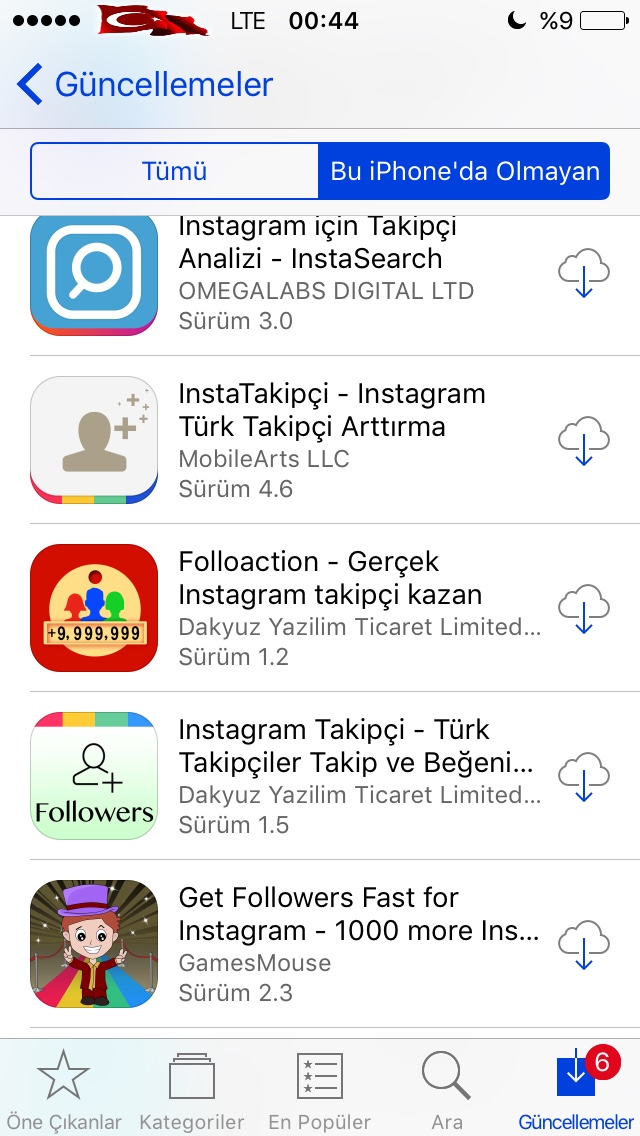Open Instagram Takipçi - Türk Takipçiler row
Image resolution: width=640 pixels, height=1136 pixels.
tap(330, 777)
